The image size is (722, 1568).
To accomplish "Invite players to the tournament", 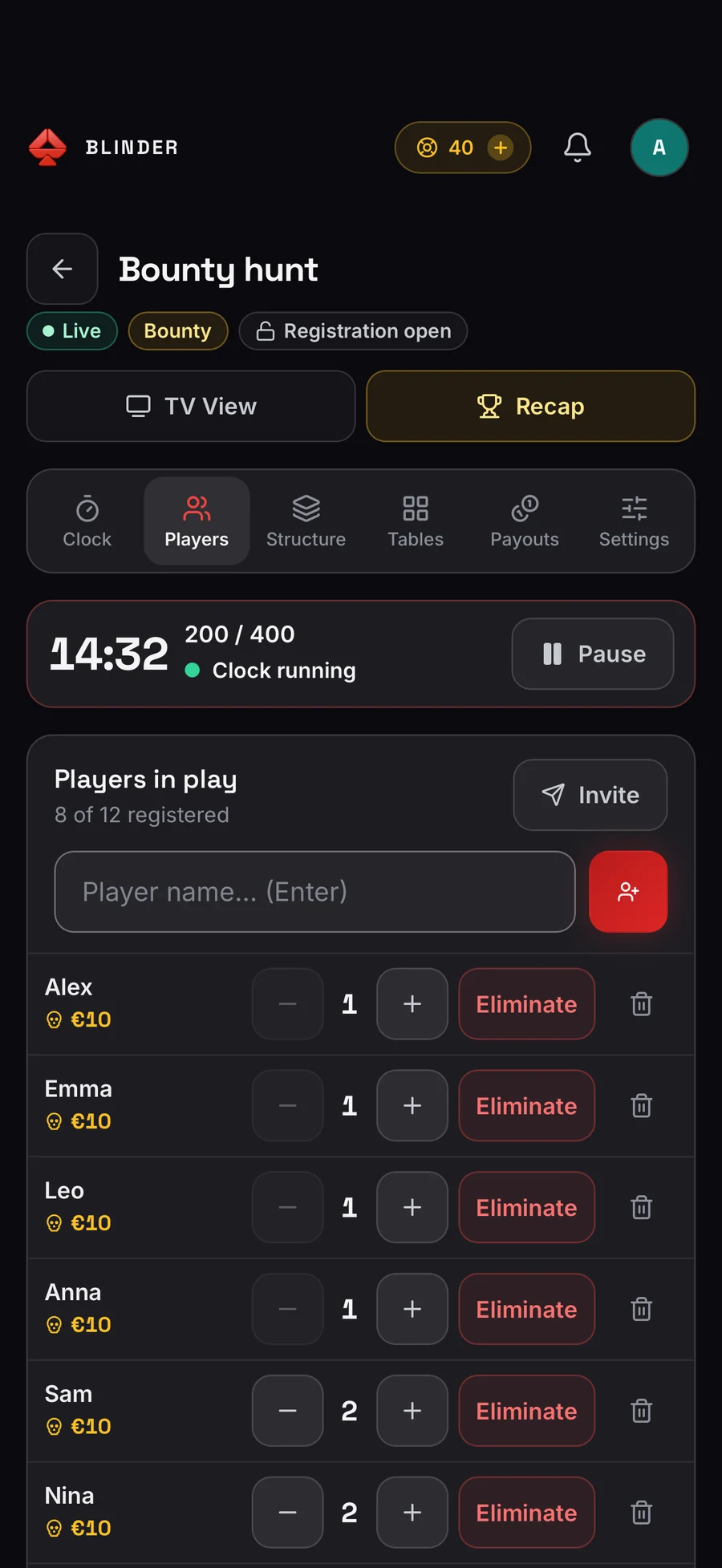I will click(590, 795).
